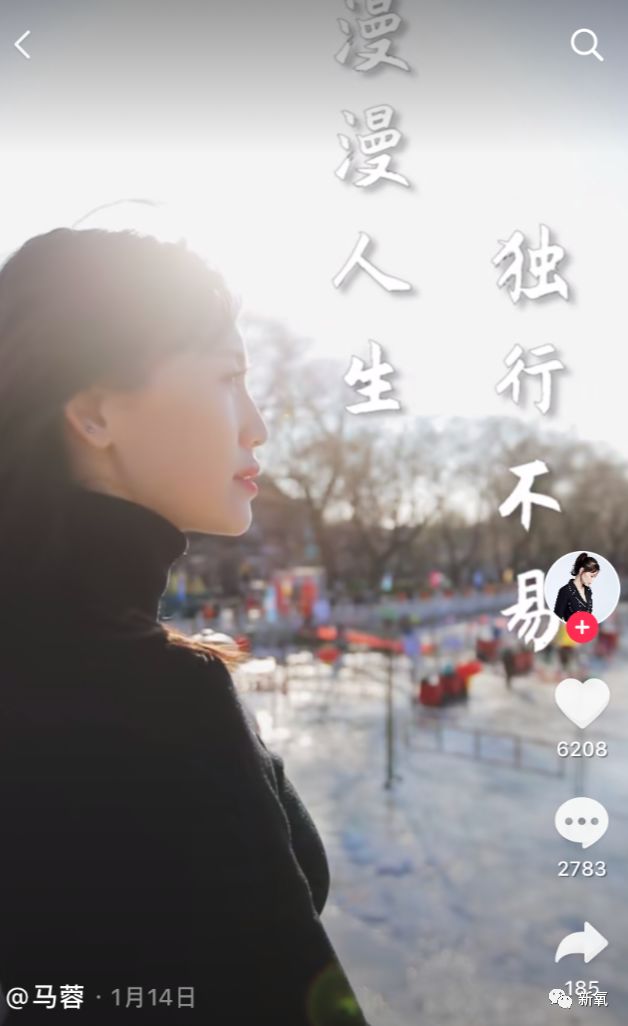Share this video with the arrow icon
The width and height of the screenshot is (628, 1026).
pyautogui.click(x=582, y=943)
